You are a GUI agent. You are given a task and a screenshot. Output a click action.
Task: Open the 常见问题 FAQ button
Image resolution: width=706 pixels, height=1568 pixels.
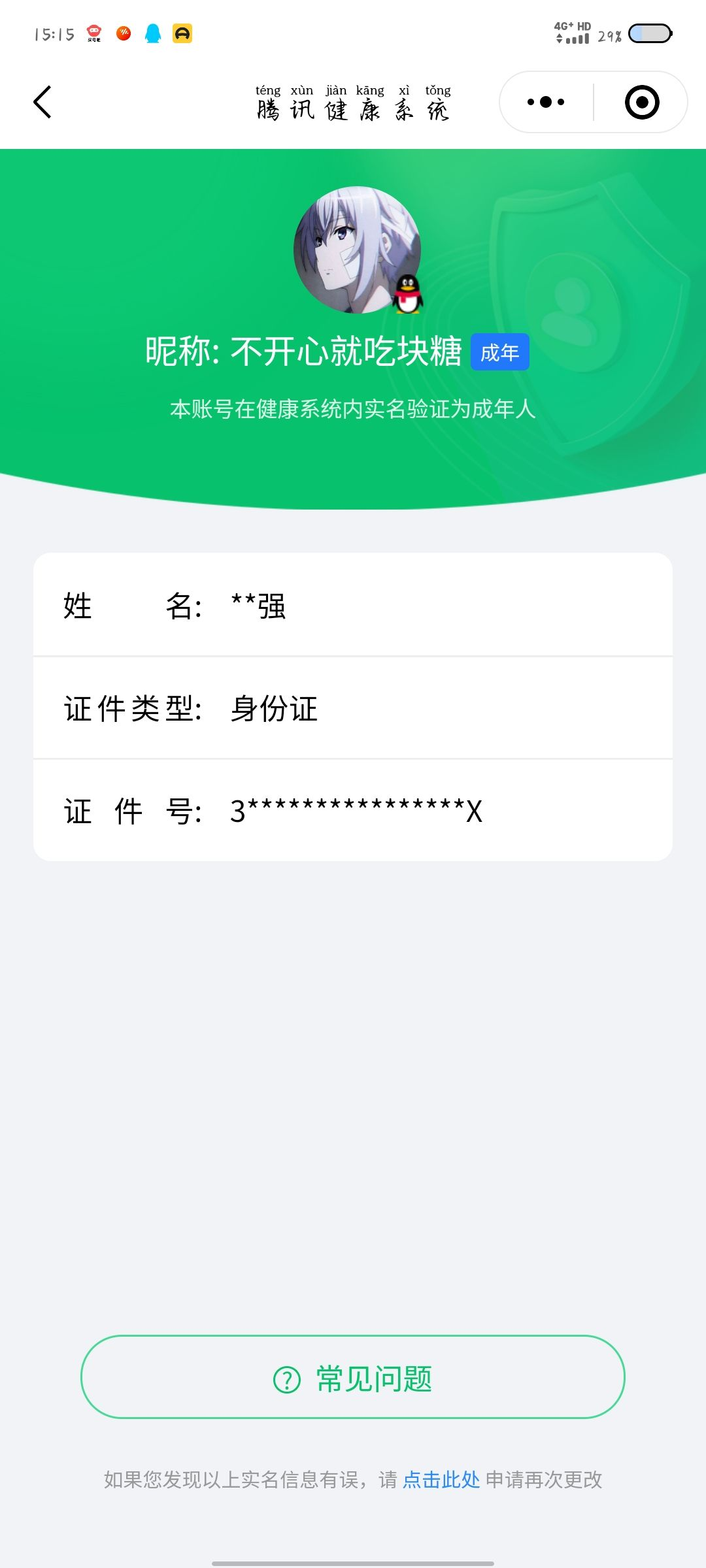[353, 1377]
